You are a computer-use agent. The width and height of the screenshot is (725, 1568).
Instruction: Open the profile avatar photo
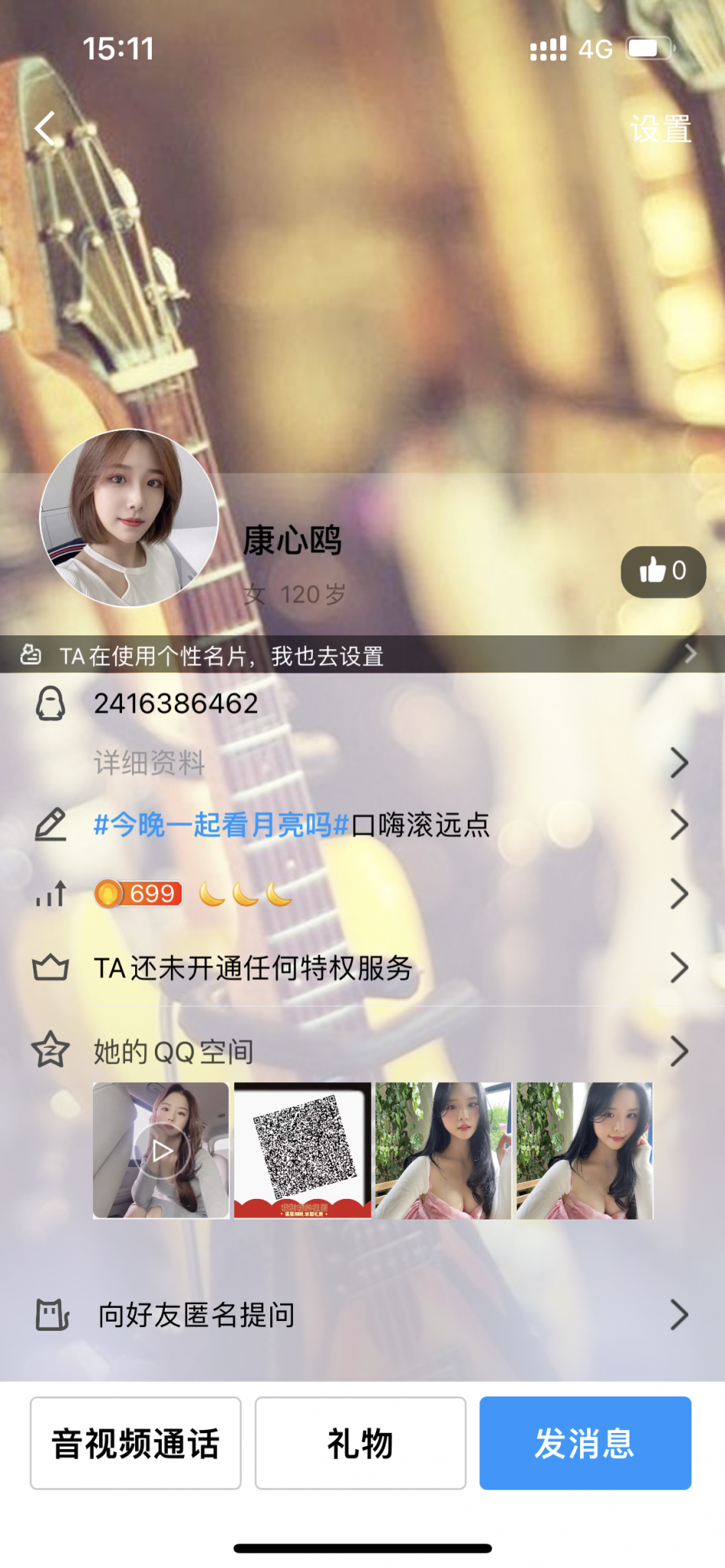[x=129, y=518]
